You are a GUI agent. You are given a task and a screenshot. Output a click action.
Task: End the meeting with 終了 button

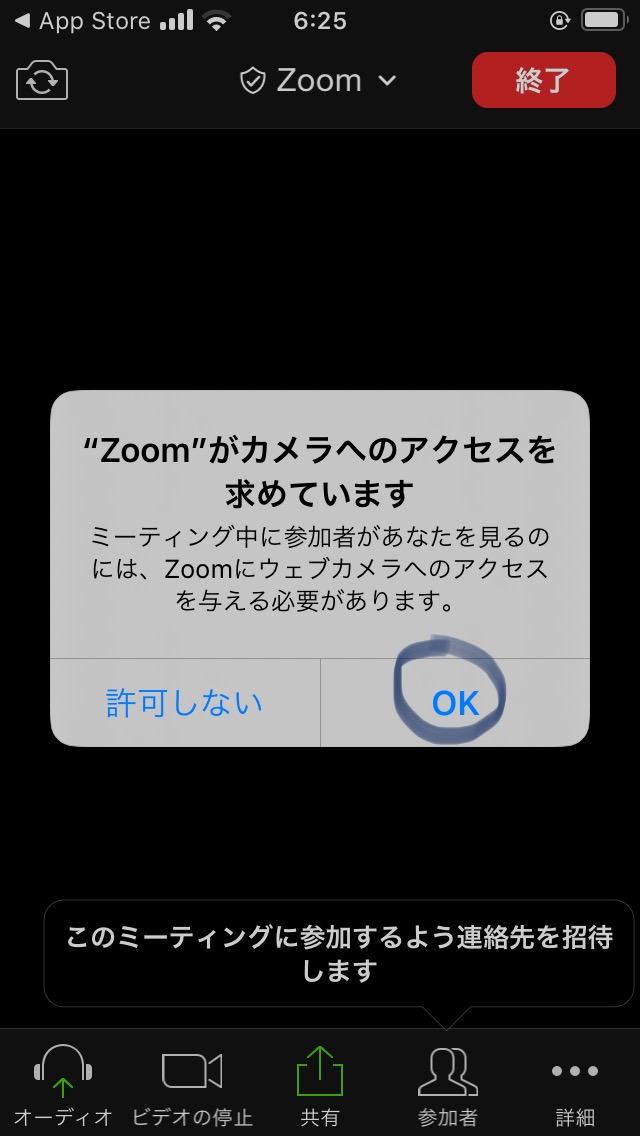pos(543,80)
